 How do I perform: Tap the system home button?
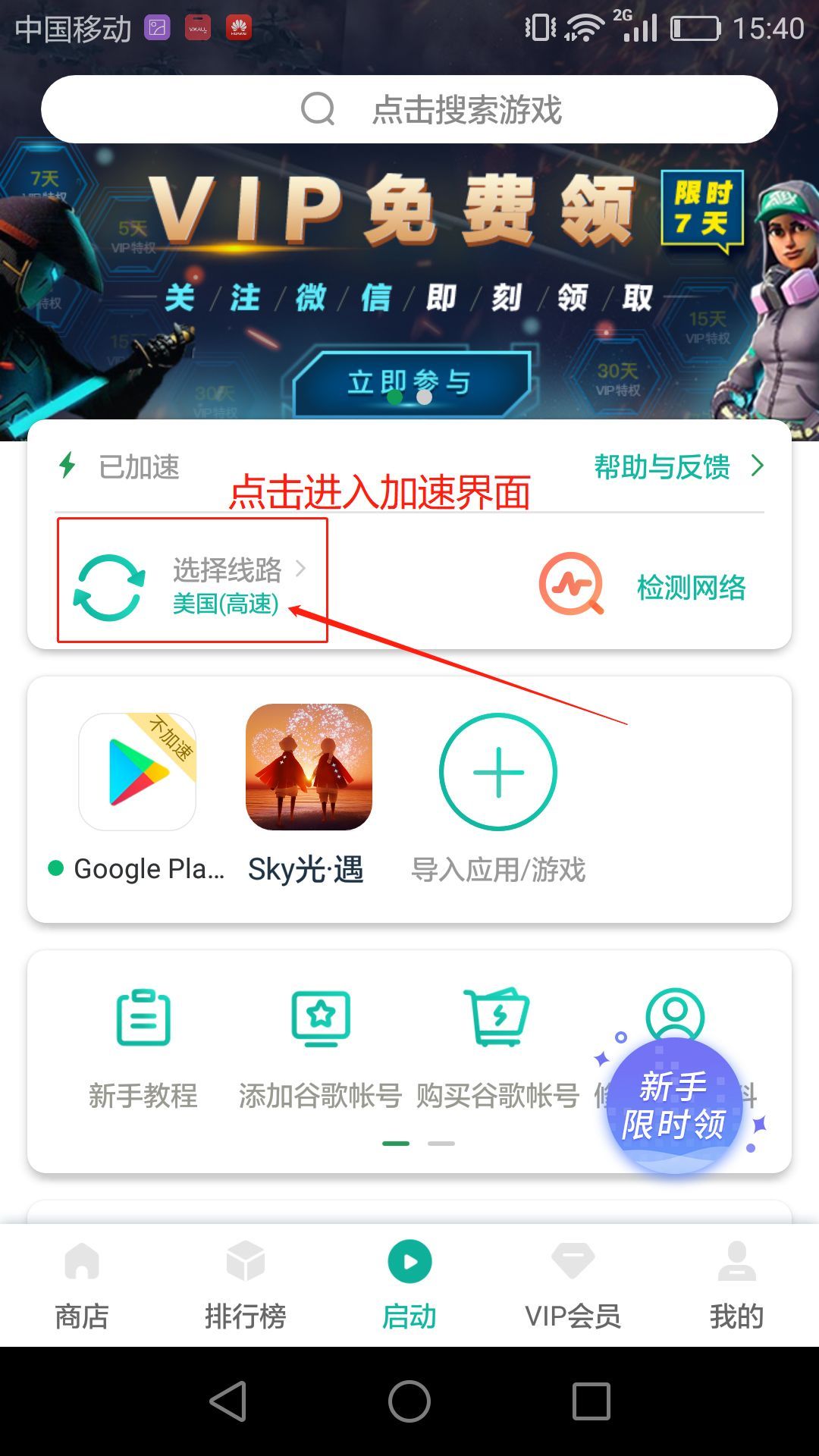tap(409, 1401)
